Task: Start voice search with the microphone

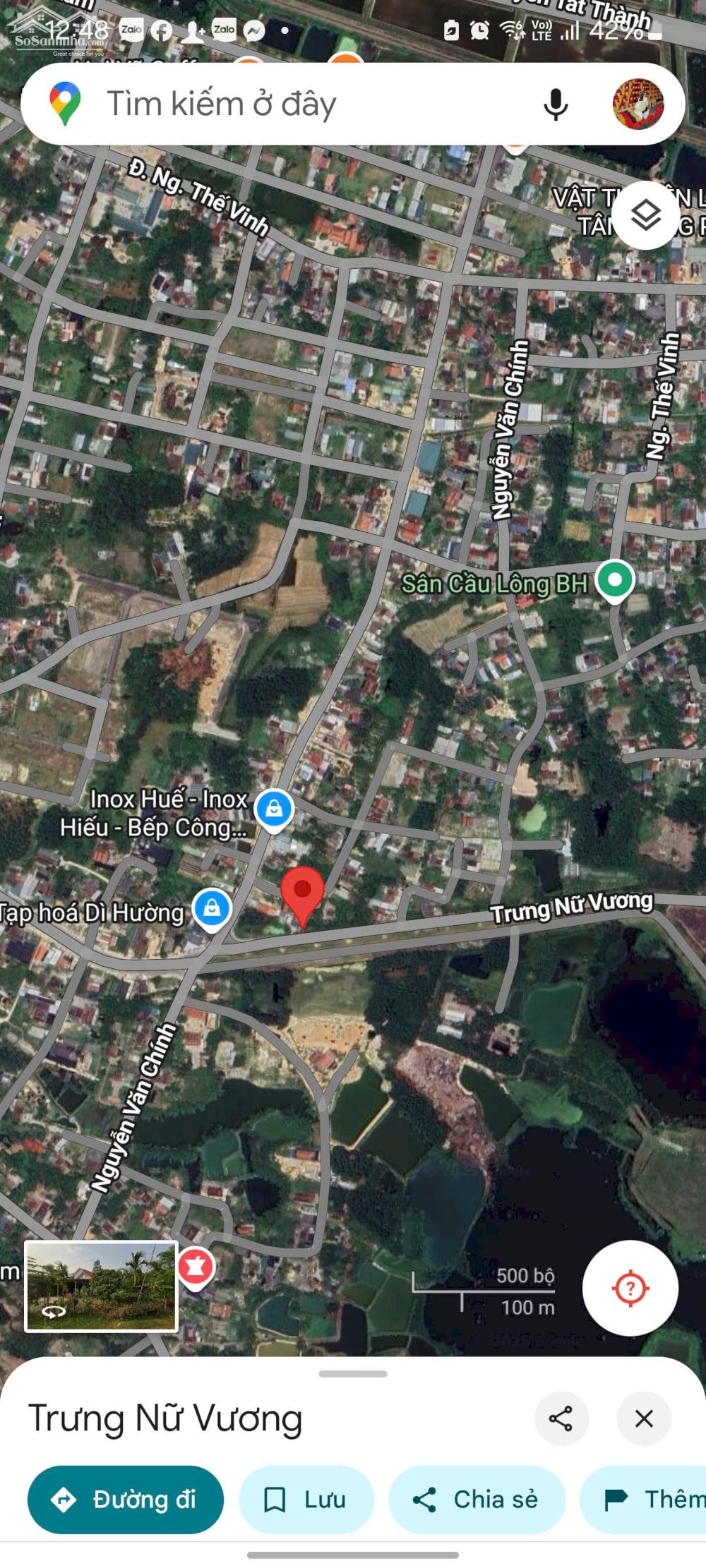Action: pos(556,104)
